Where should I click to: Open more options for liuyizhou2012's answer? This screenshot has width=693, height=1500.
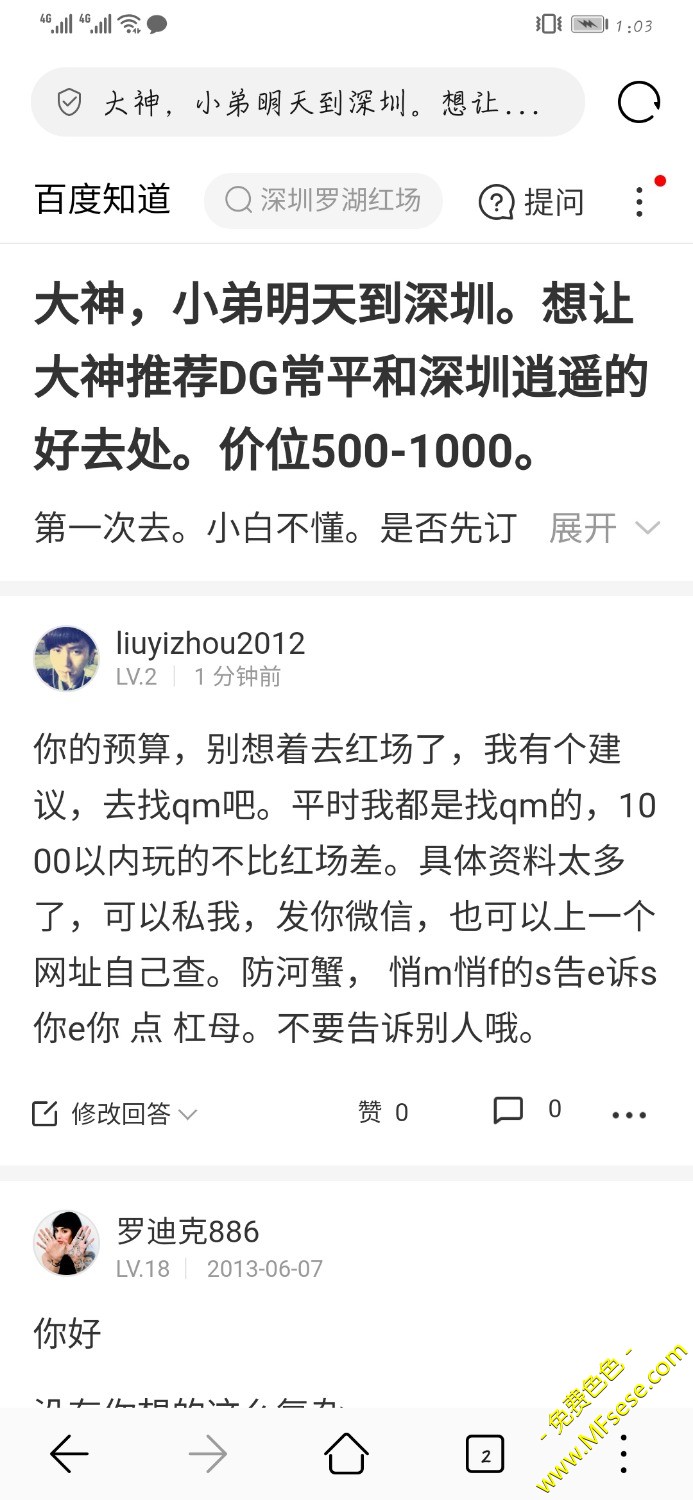pyautogui.click(x=629, y=1114)
